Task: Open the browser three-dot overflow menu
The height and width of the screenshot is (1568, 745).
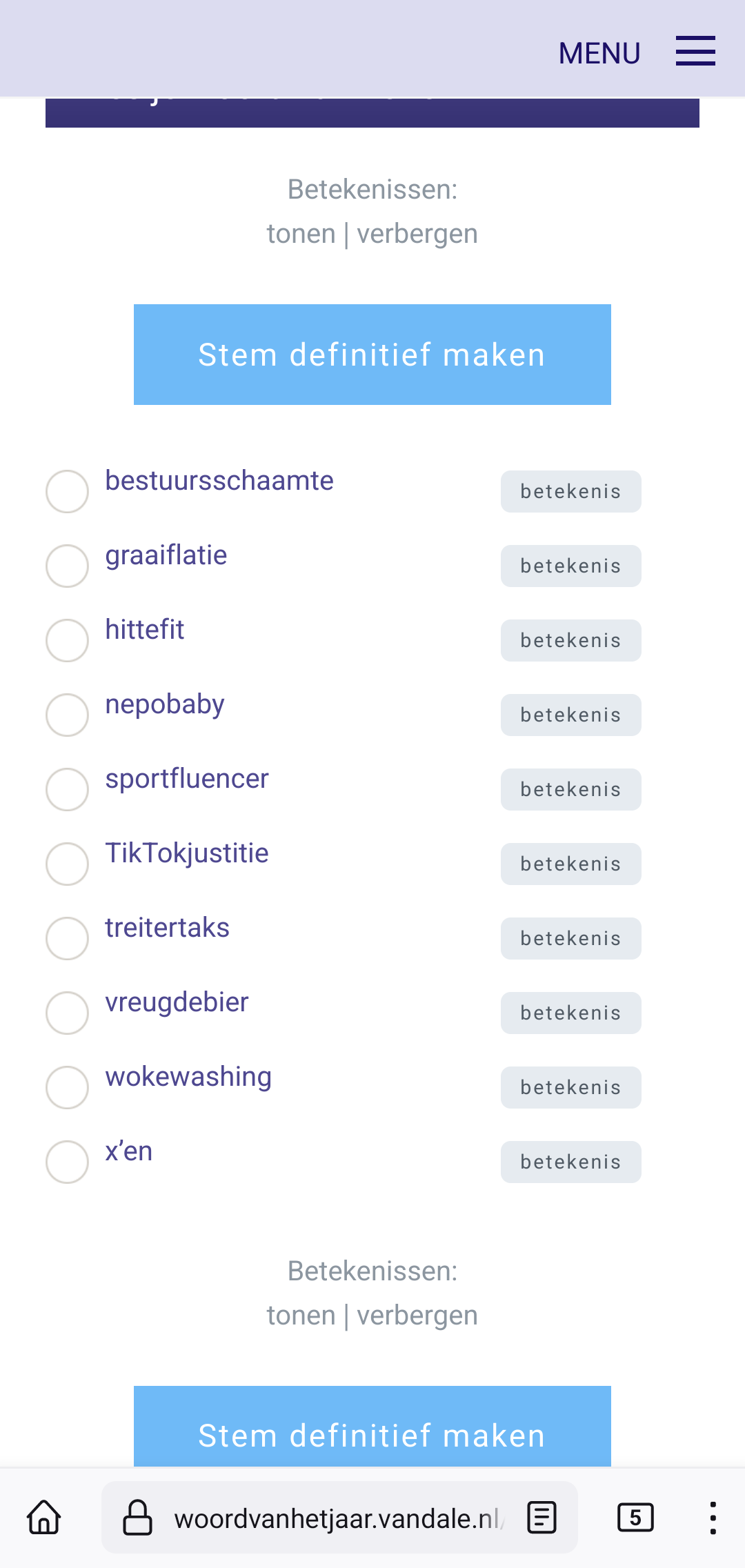Action: tap(713, 1518)
